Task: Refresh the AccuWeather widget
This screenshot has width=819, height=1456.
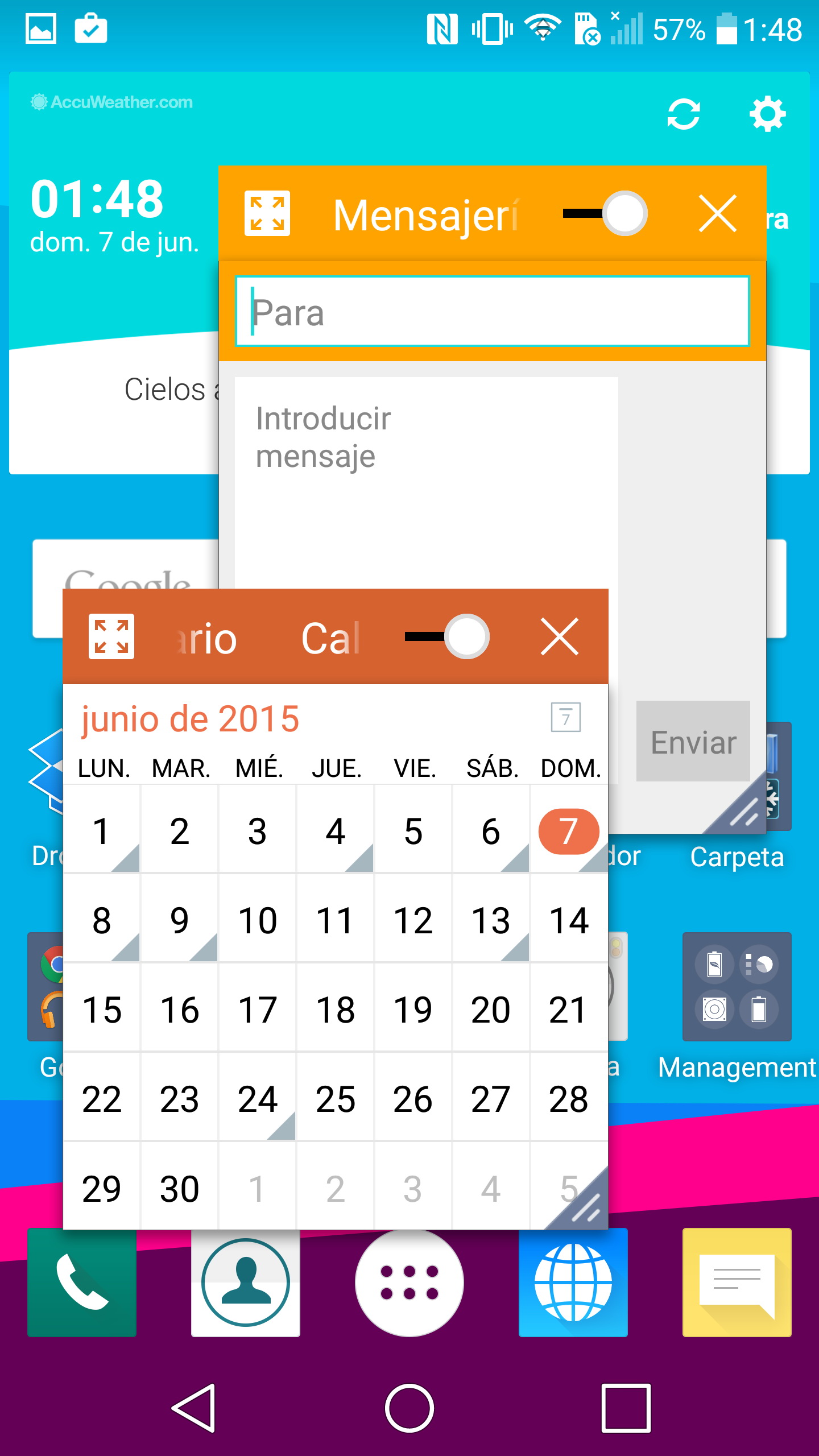Action: click(683, 114)
